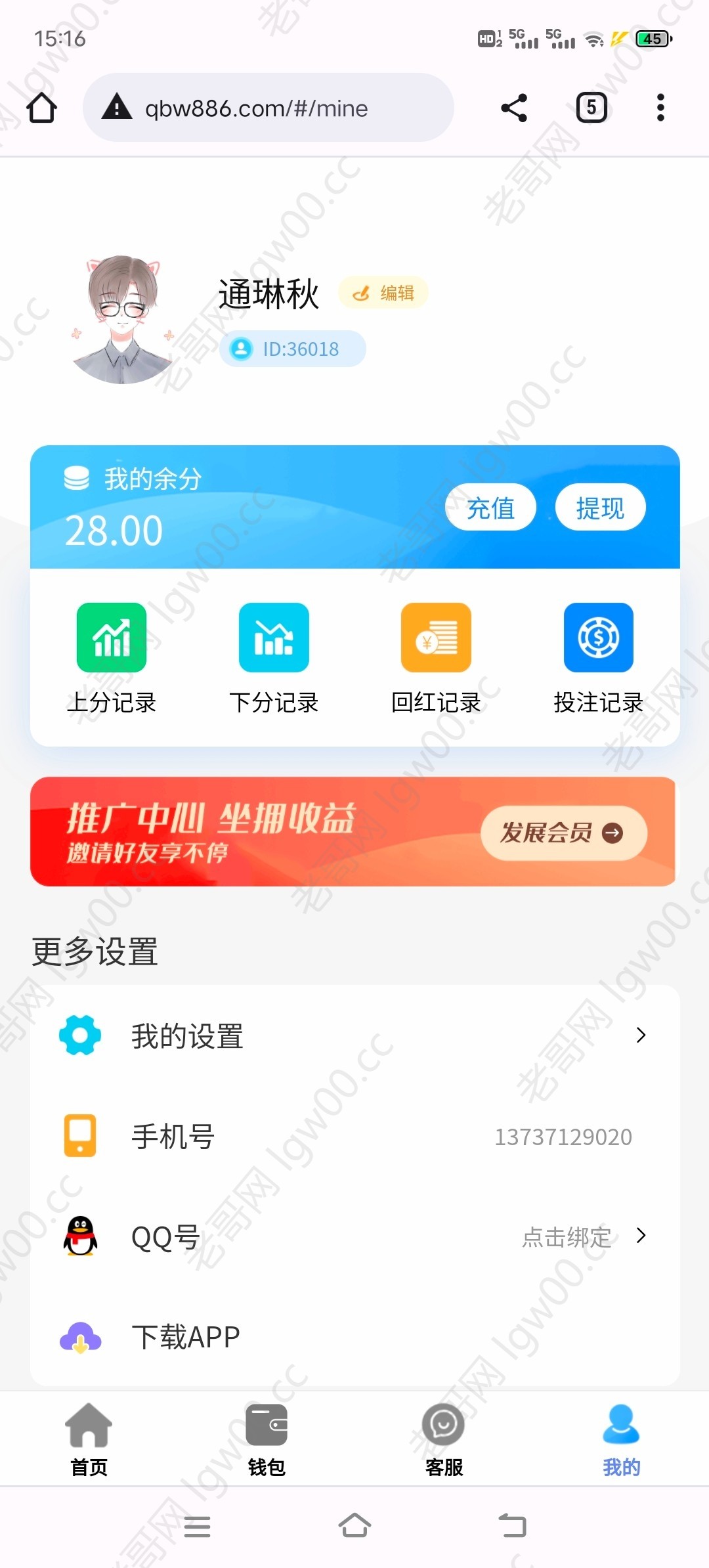Image resolution: width=709 pixels, height=1568 pixels.
Task: View 回红记录
Action: click(x=436, y=658)
